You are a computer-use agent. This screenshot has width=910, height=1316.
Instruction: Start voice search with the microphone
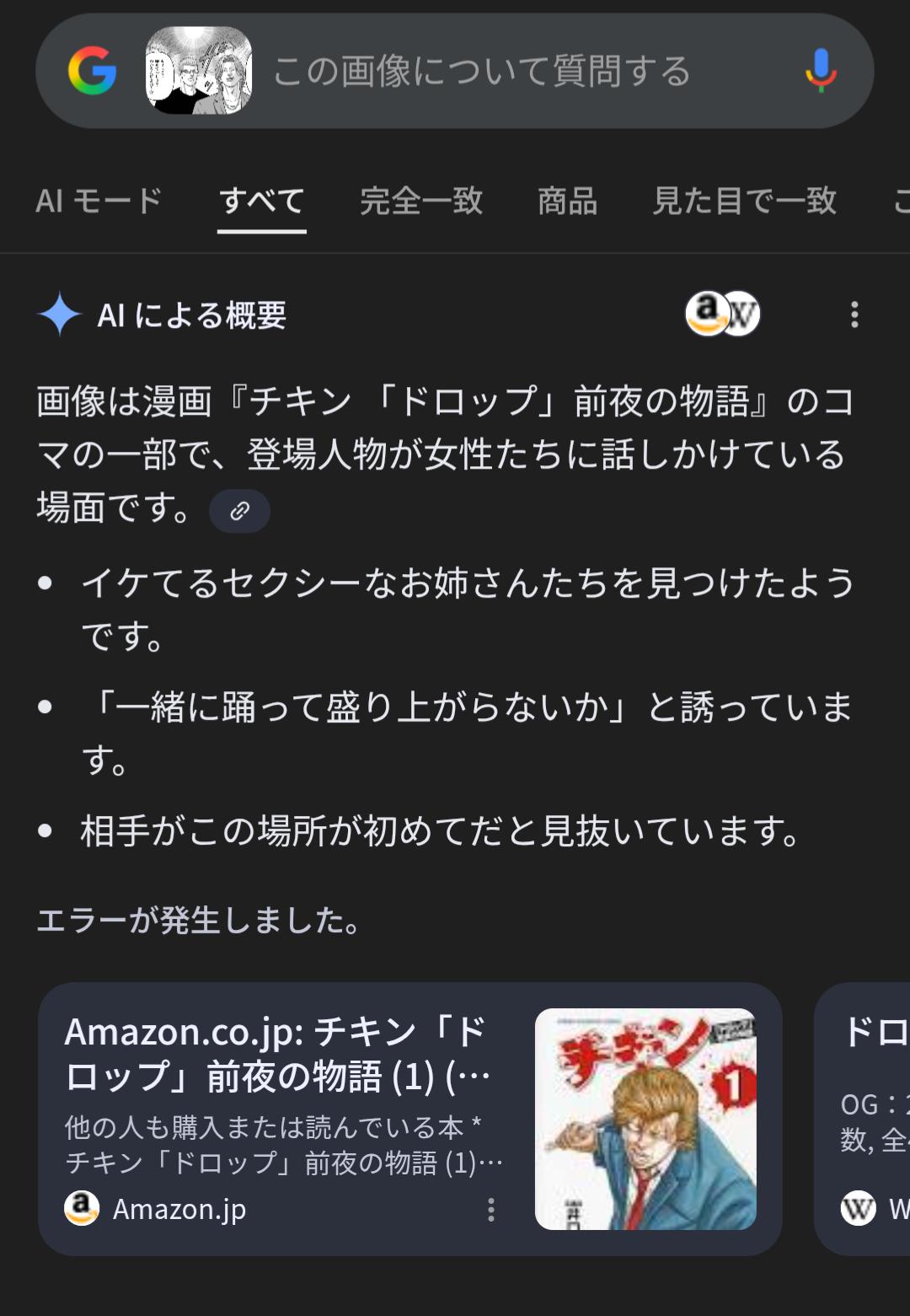click(x=821, y=71)
